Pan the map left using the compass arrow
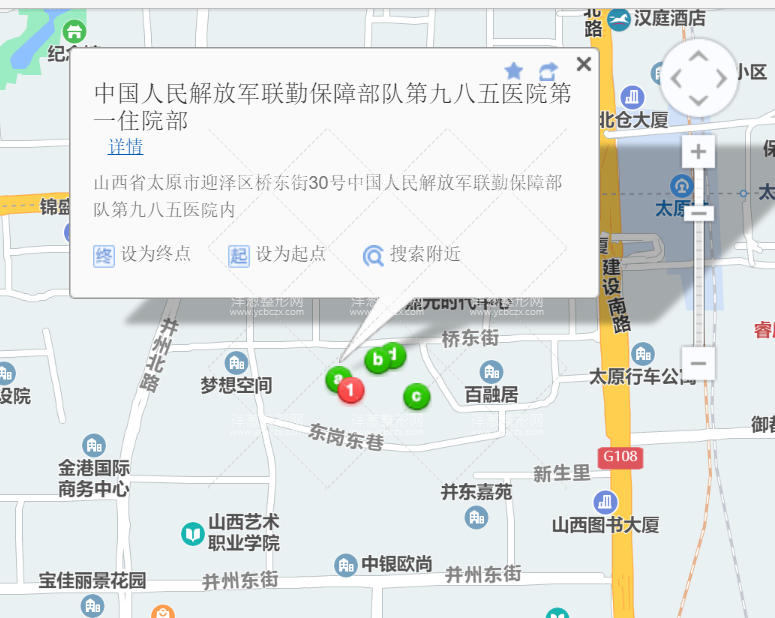The image size is (775, 618). 677,78
